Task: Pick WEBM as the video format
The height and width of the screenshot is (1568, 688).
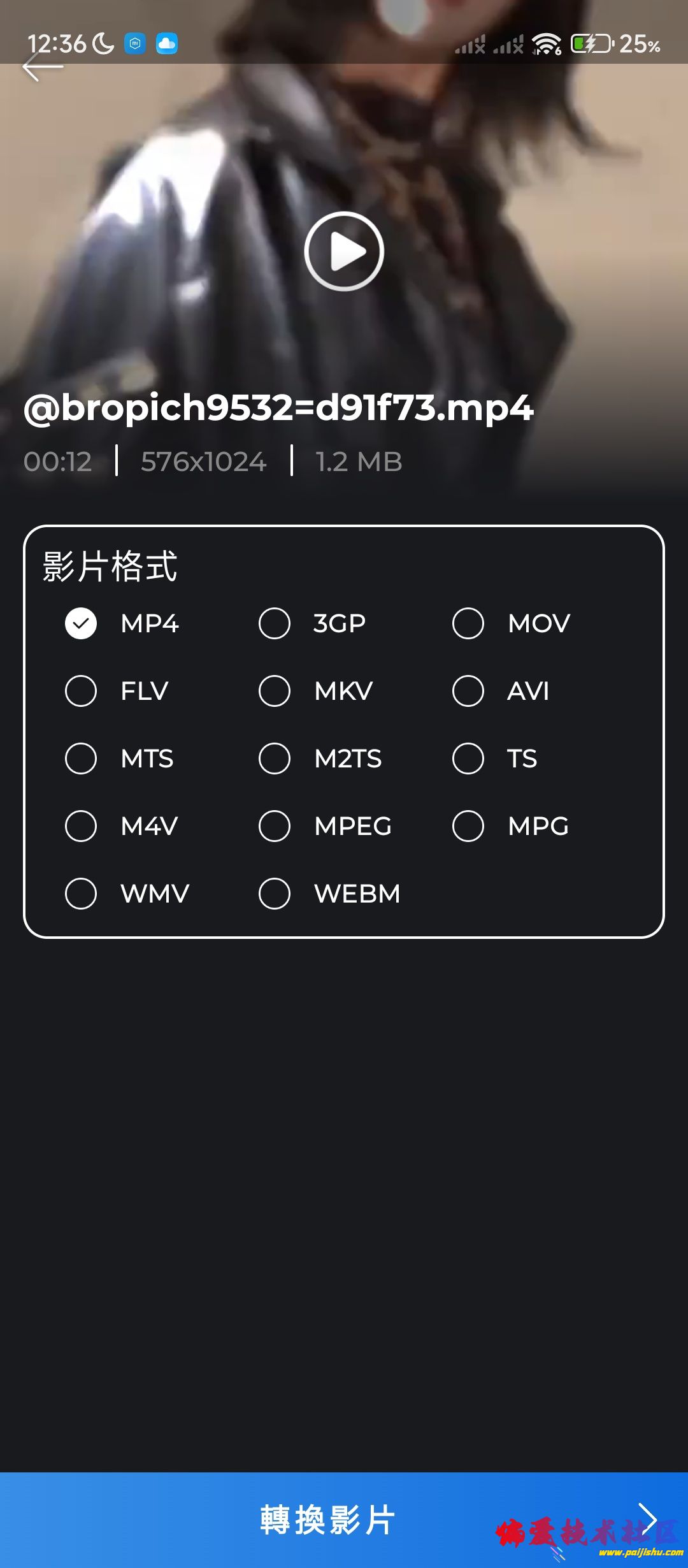Action: [x=275, y=894]
